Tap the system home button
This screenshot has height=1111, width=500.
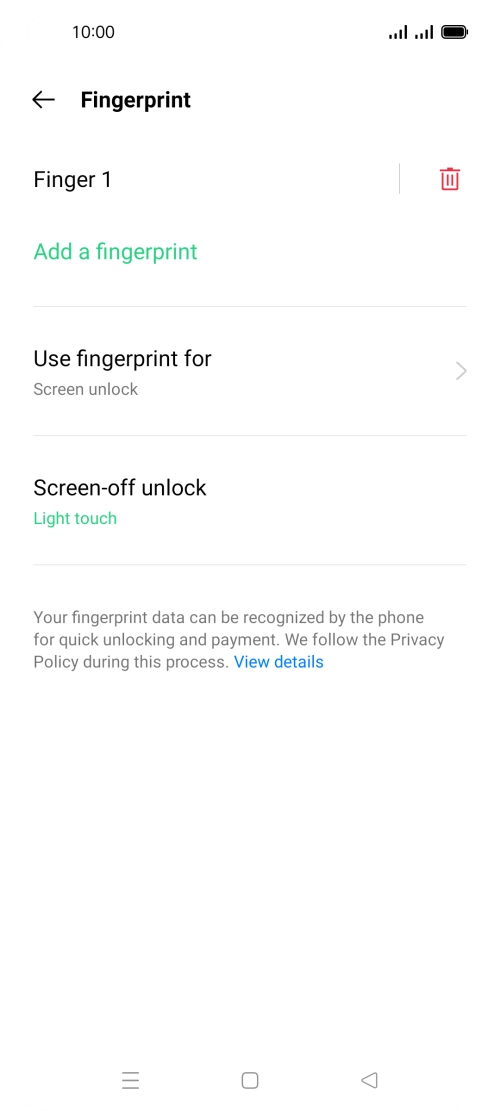[x=250, y=1080]
